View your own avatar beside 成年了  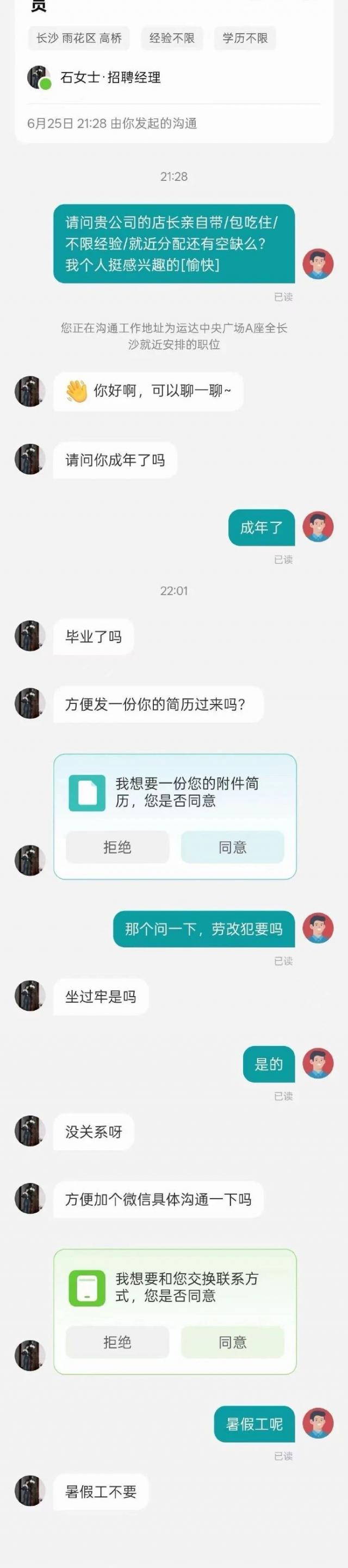[318, 526]
